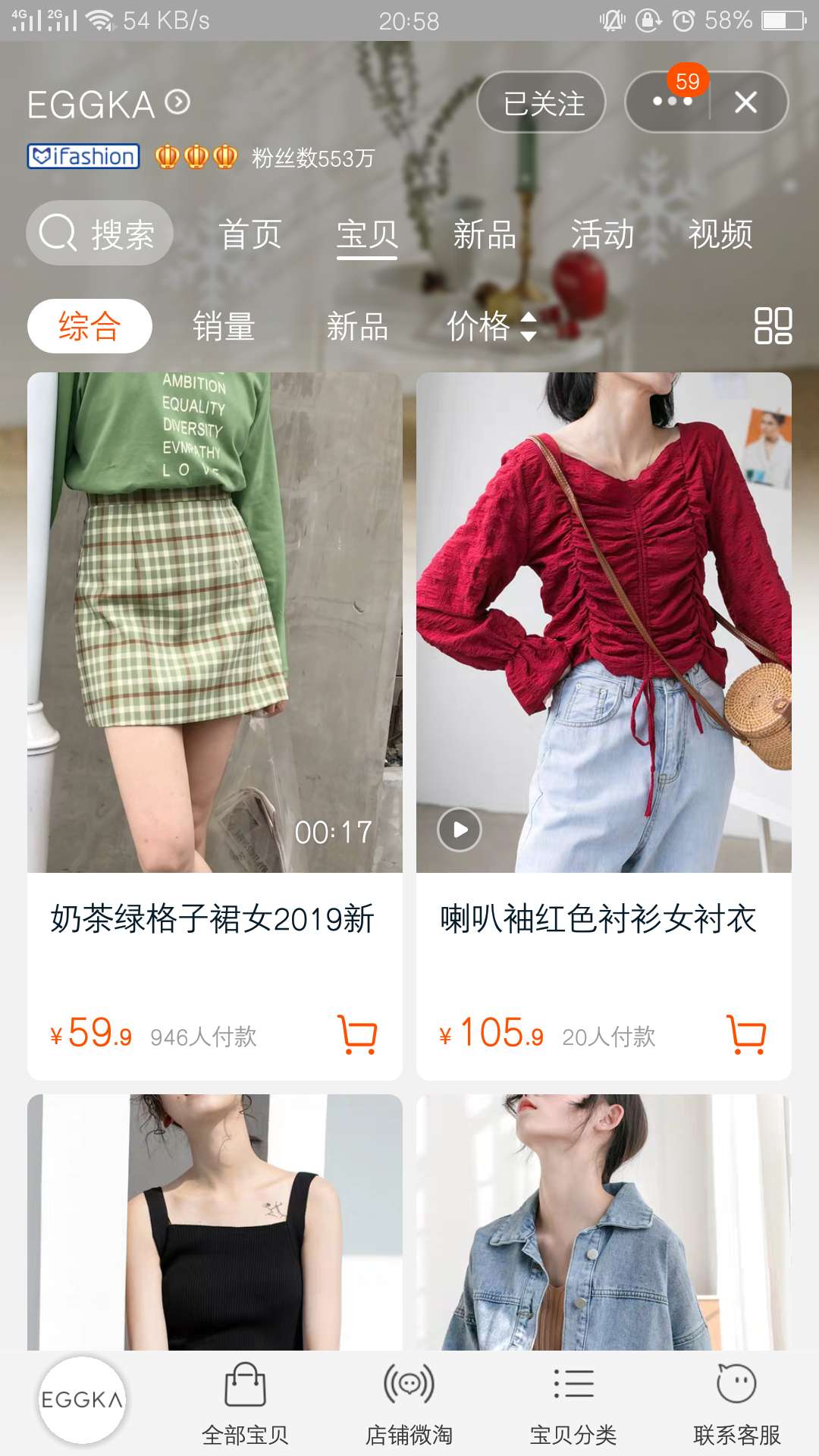This screenshot has width=819, height=1456.
Task: Select the 综合 sorting option
Action: tap(89, 325)
